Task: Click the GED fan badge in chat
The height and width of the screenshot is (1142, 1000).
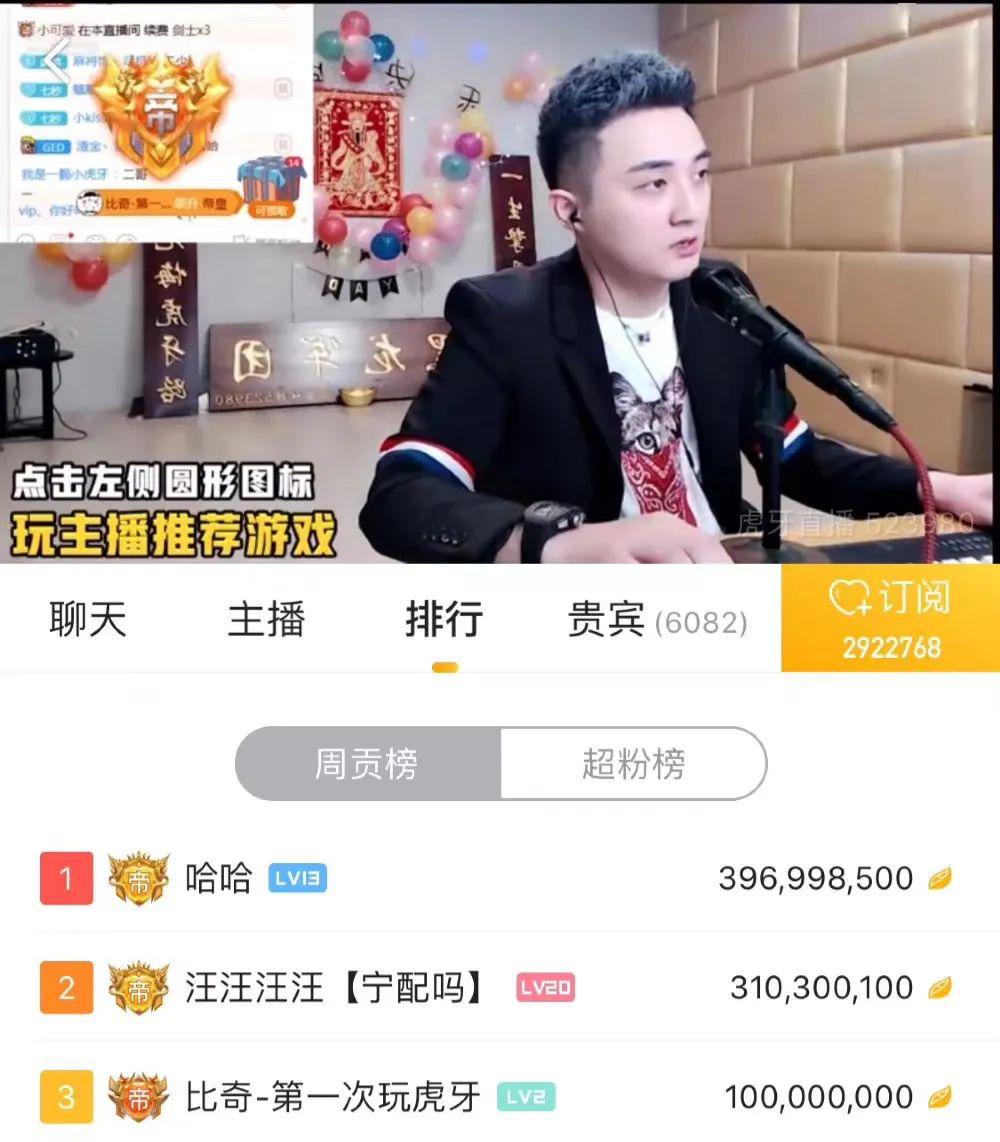Action: tap(54, 148)
